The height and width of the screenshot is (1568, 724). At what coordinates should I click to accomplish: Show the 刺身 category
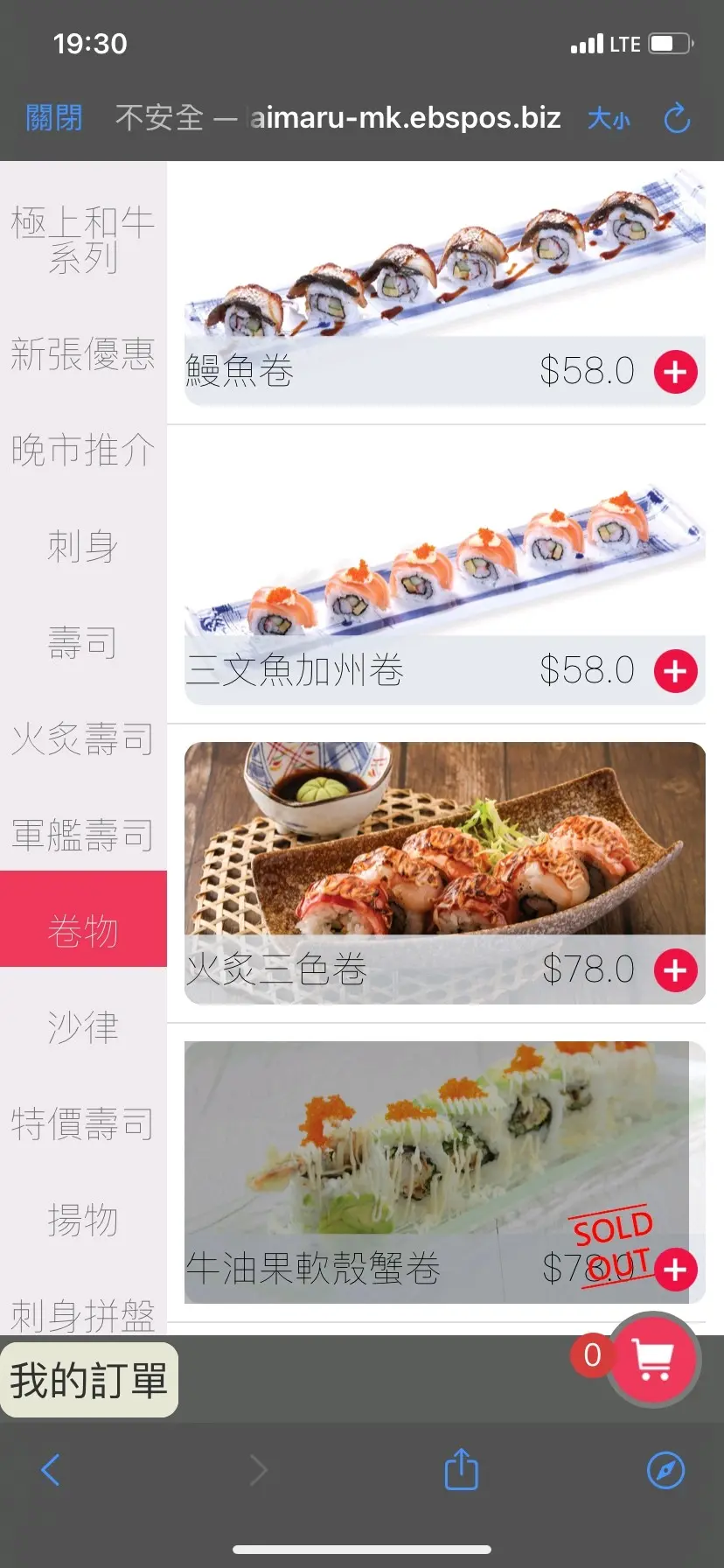[83, 546]
